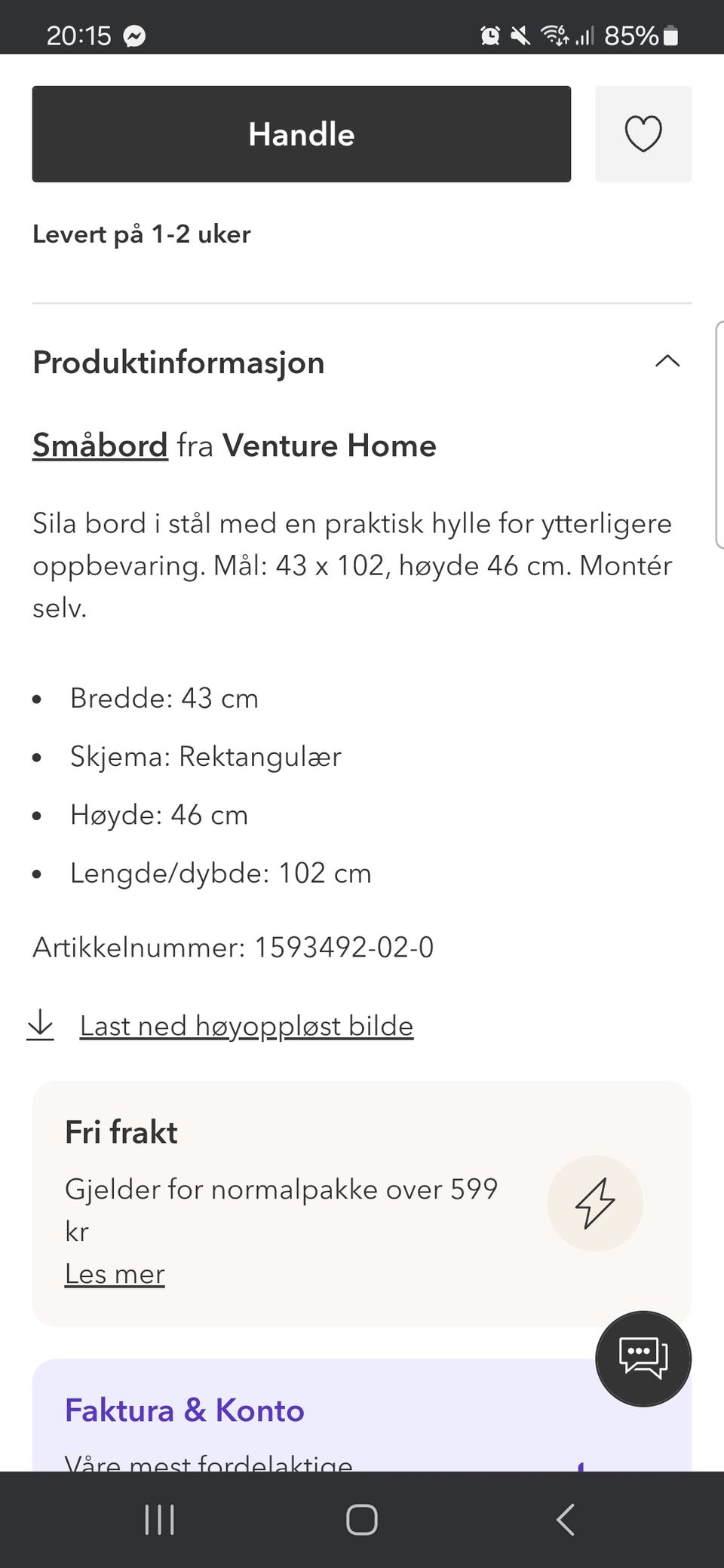Collapse the Produktinformasjon section
This screenshot has height=1568, width=724.
tap(667, 362)
